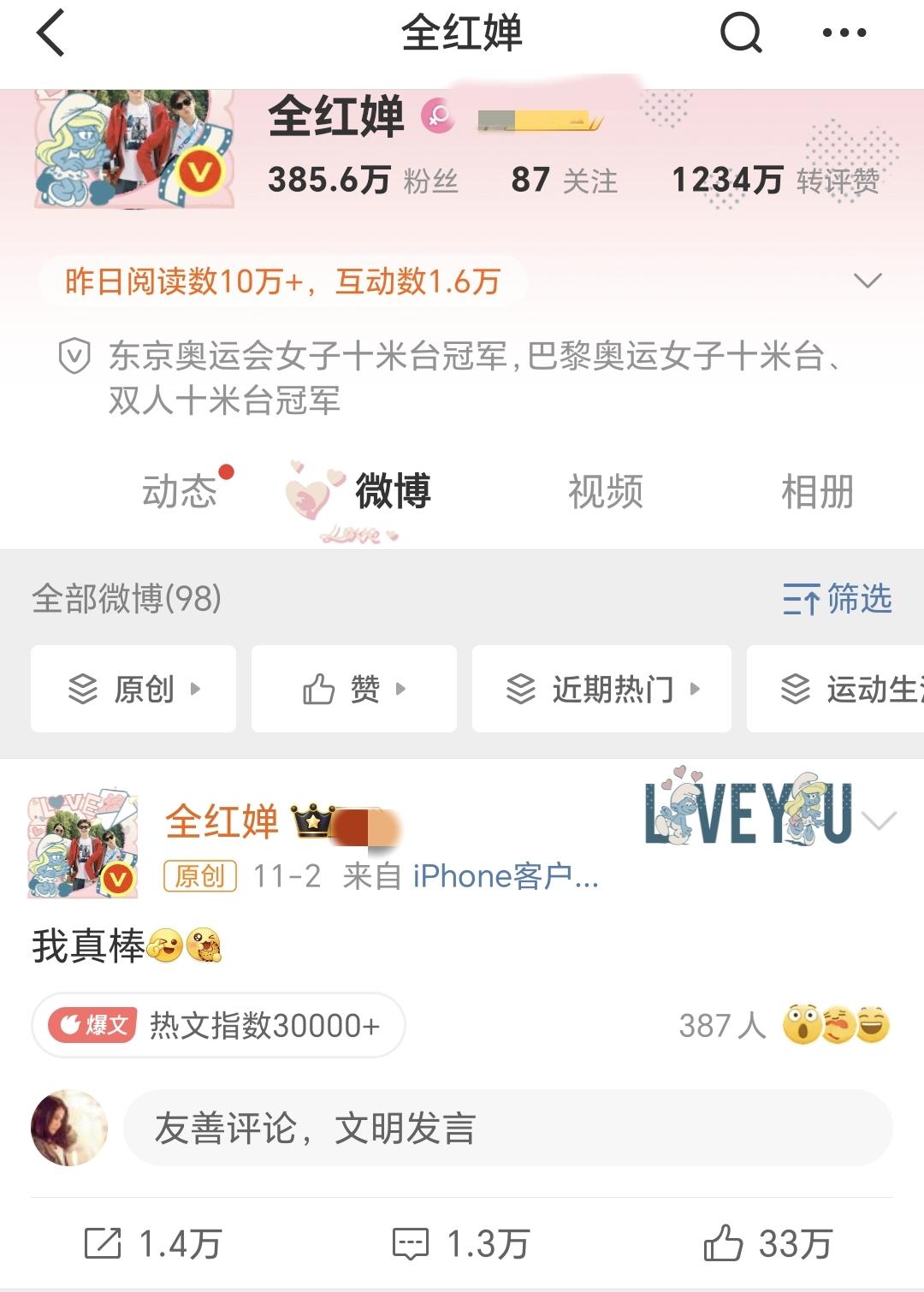Expand the yesterday reading stats banner
924x1292 pixels.
click(868, 281)
